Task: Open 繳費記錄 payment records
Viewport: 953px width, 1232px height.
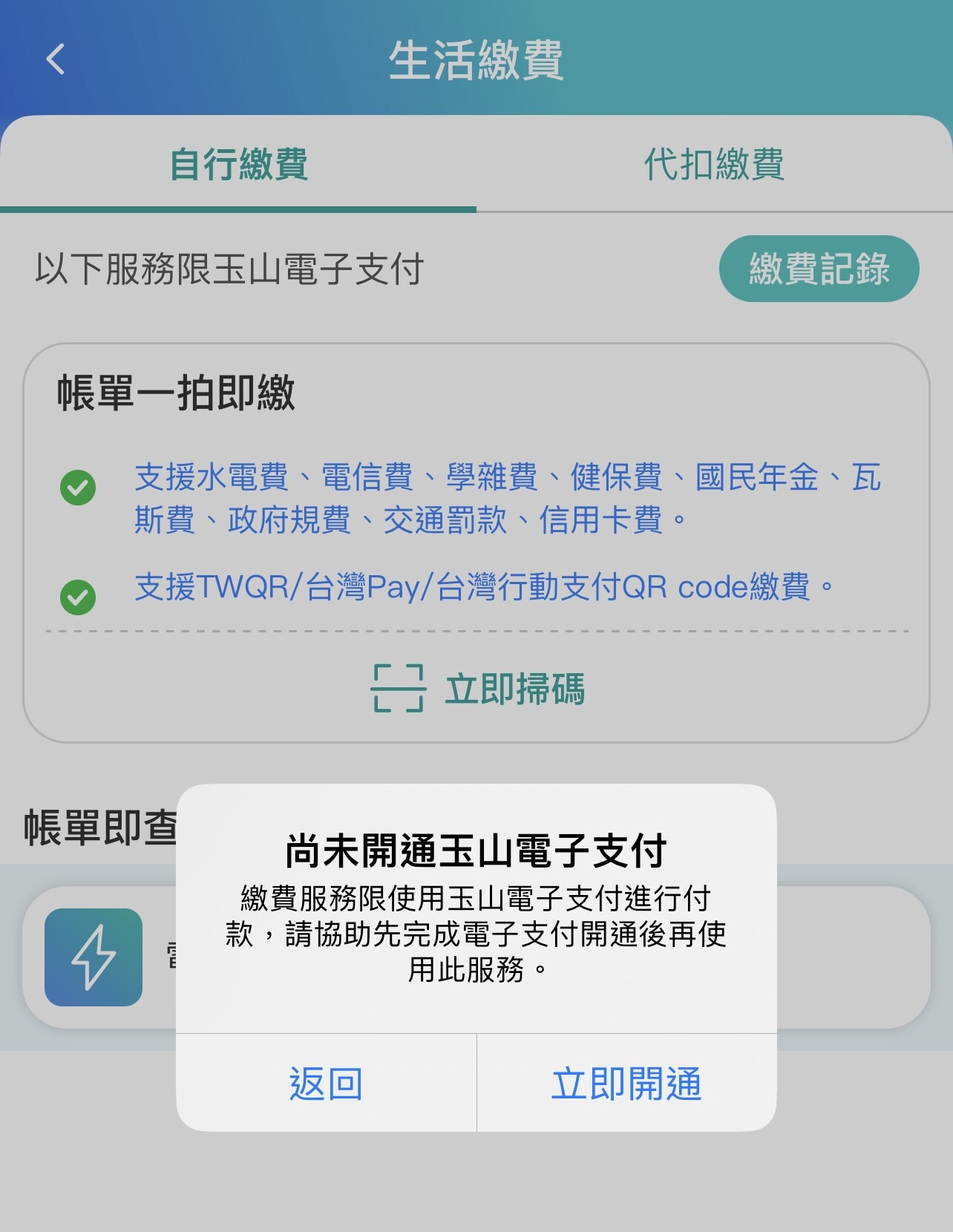Action: point(819,269)
